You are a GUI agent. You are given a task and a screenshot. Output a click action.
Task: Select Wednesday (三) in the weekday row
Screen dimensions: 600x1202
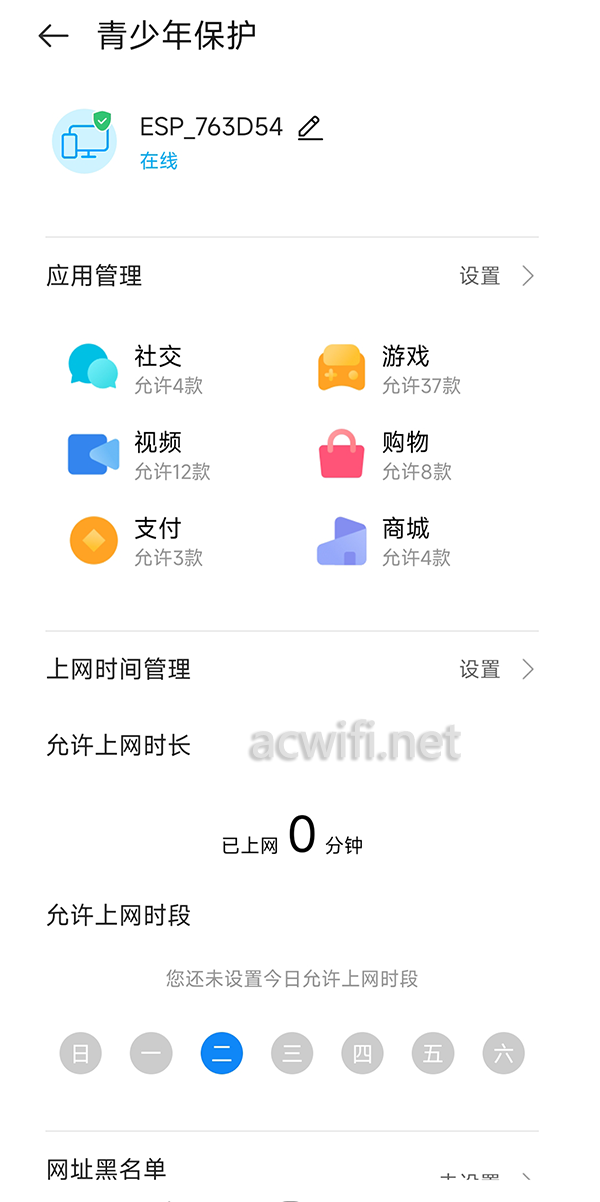point(292,1053)
